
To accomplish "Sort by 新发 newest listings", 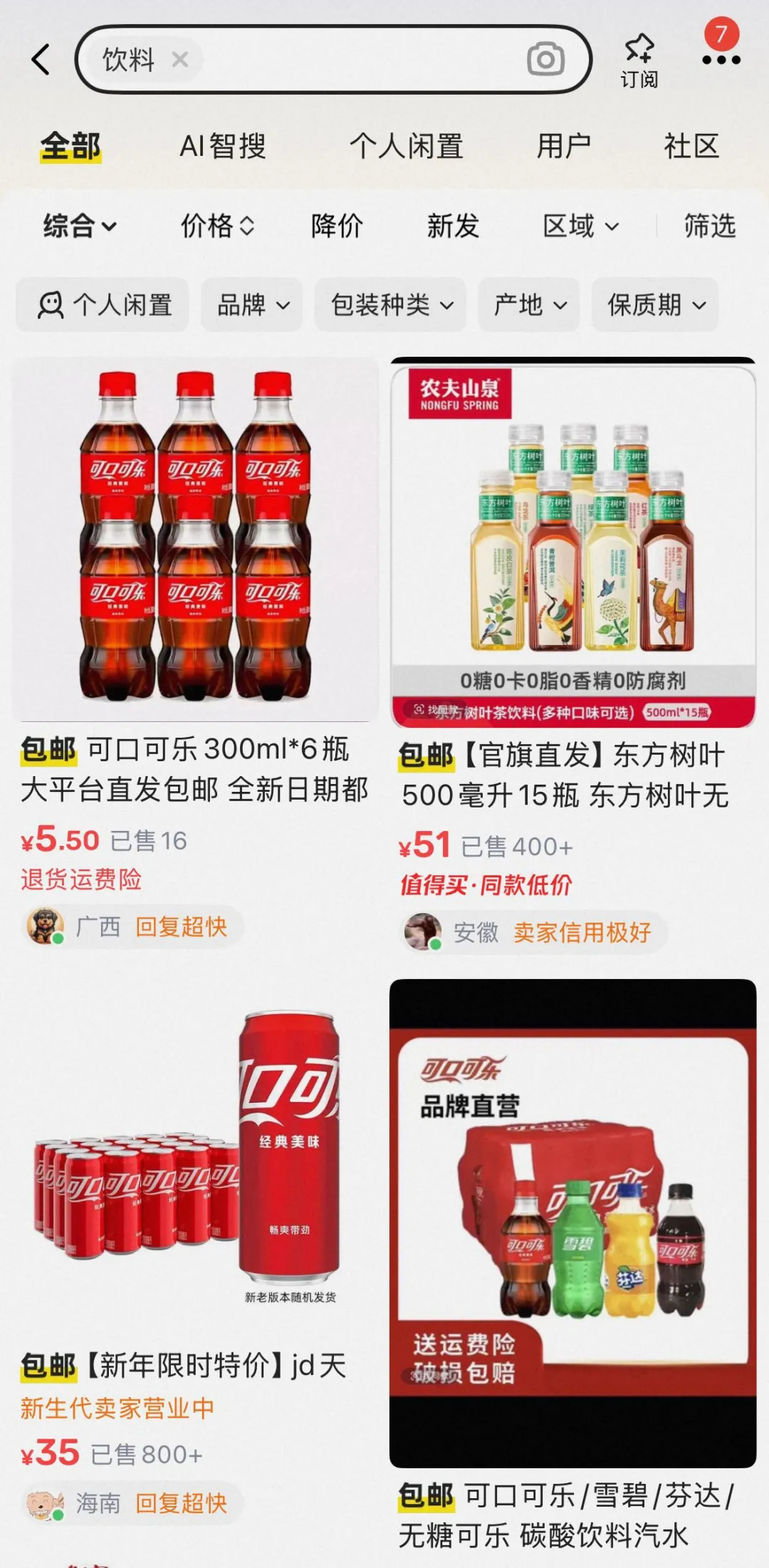I will click(453, 226).
